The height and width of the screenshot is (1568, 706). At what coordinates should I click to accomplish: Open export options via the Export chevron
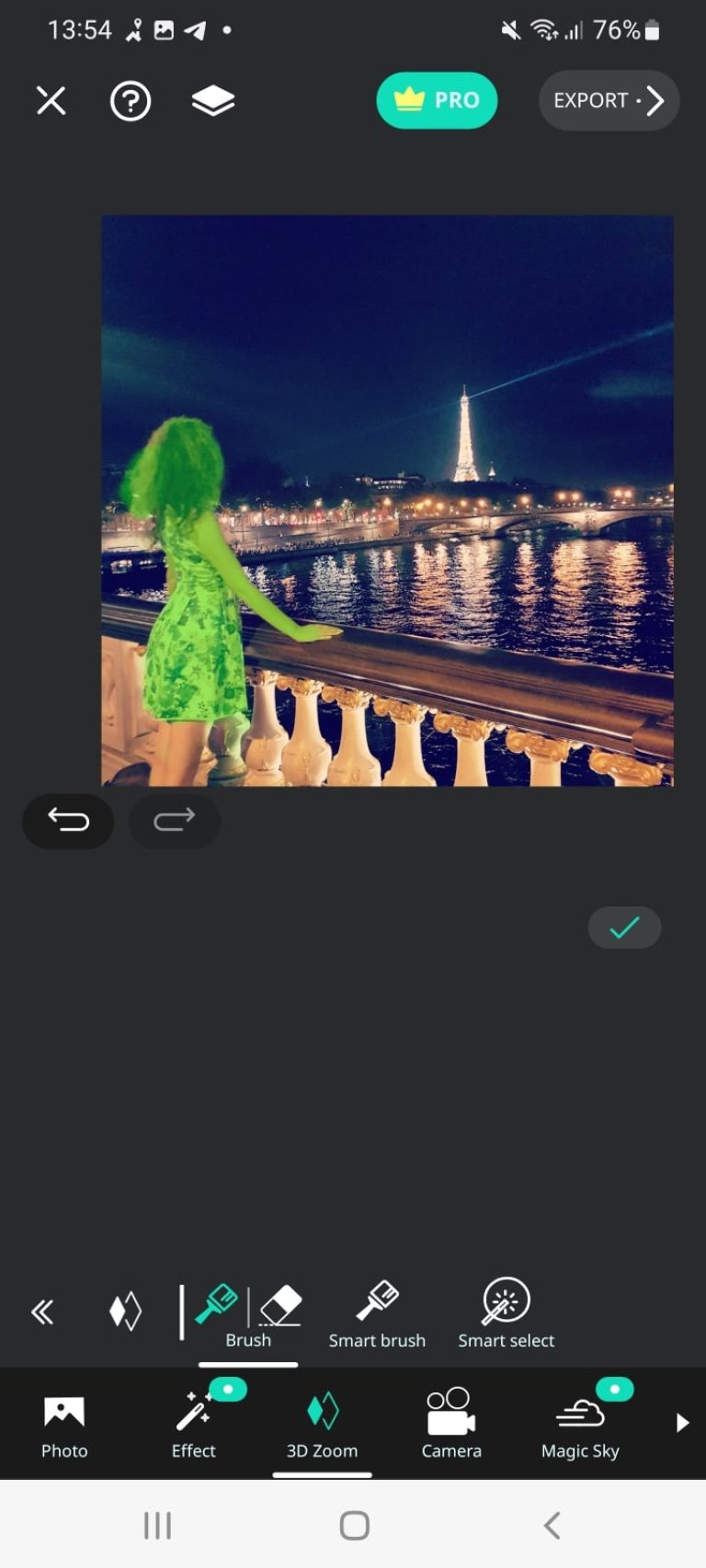coord(656,100)
